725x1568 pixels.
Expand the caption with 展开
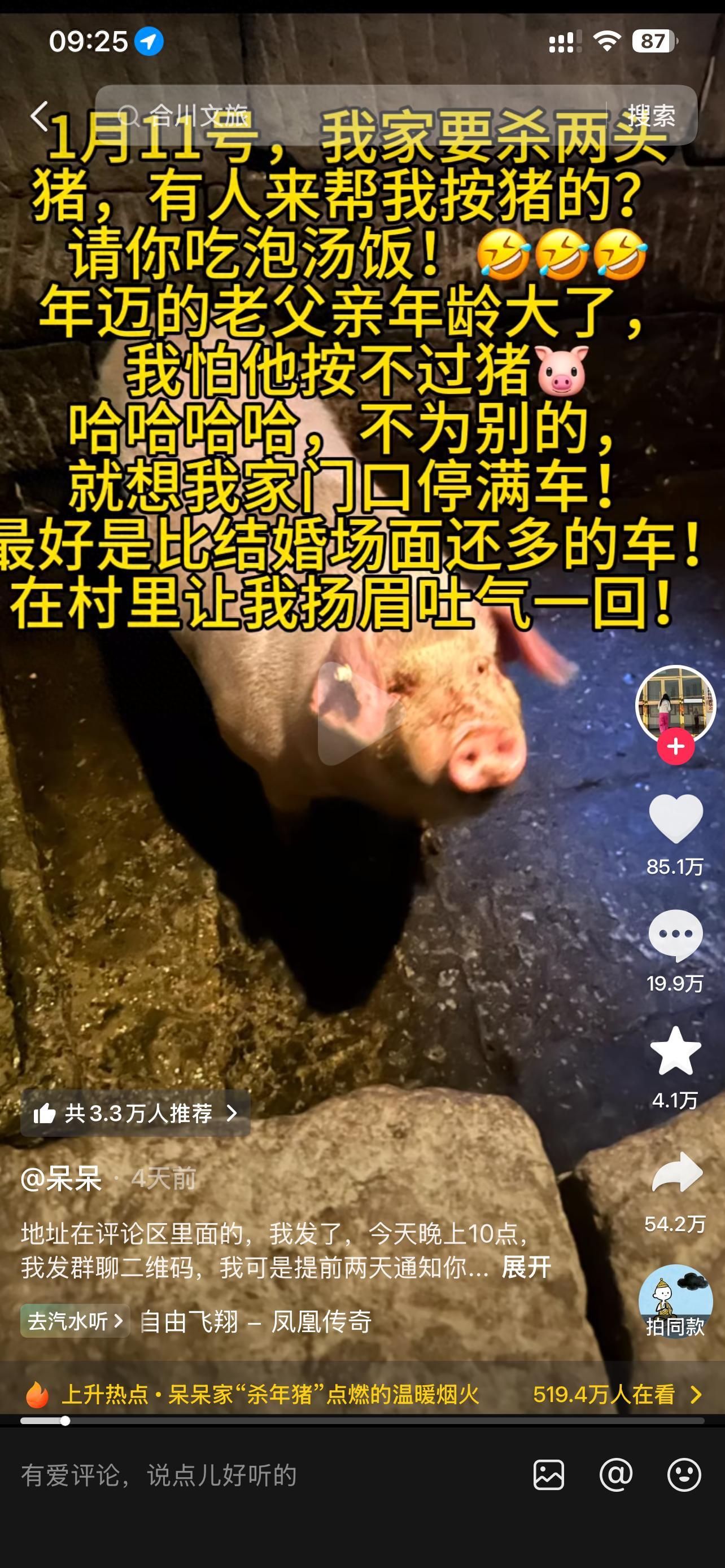point(526,1267)
